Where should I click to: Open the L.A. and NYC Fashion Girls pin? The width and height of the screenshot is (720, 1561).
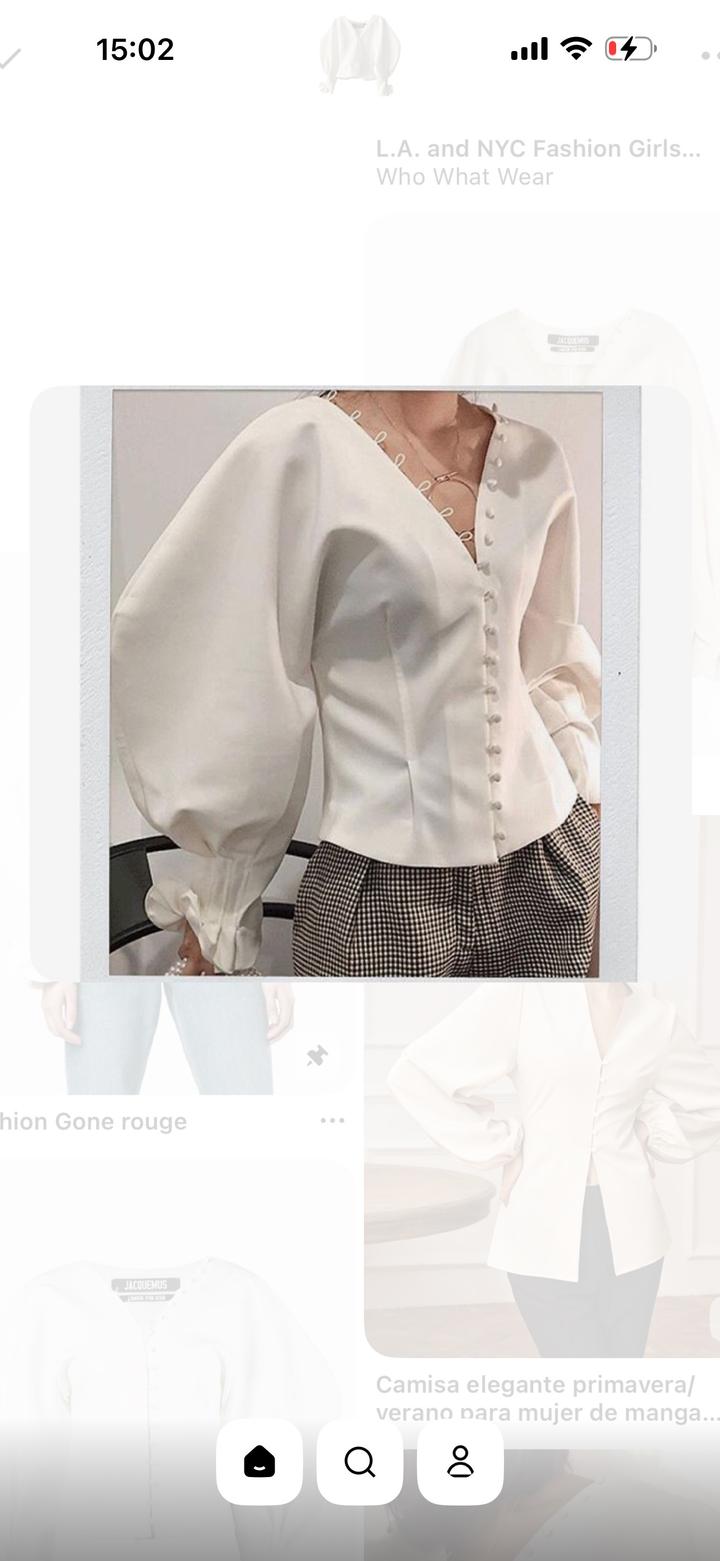click(538, 149)
